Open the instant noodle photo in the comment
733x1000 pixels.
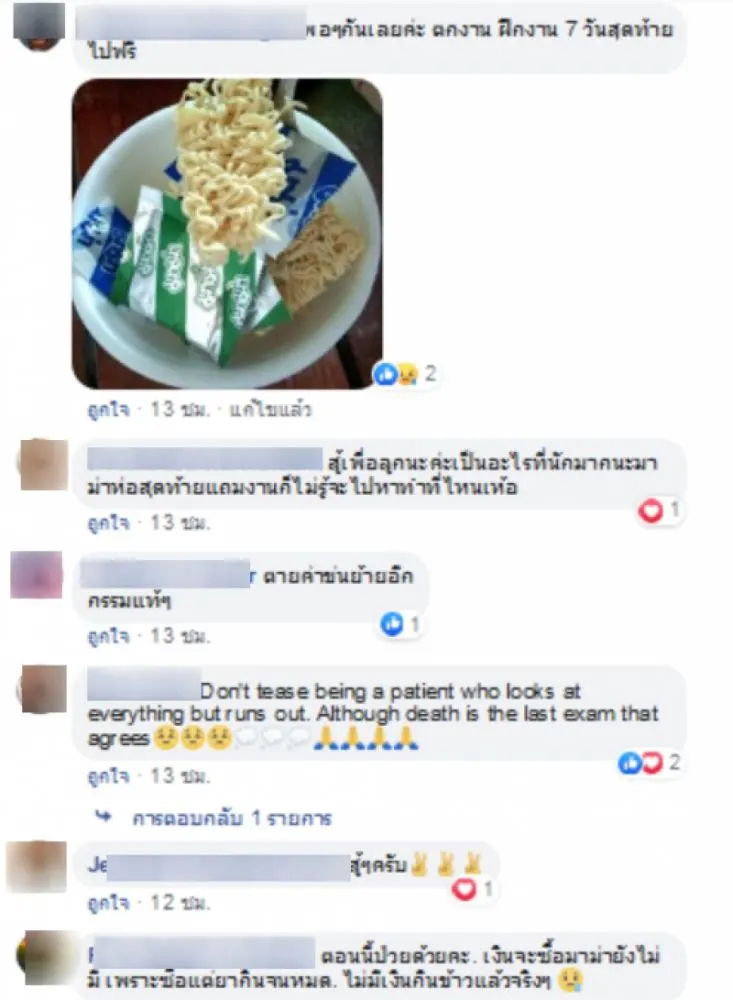227,233
